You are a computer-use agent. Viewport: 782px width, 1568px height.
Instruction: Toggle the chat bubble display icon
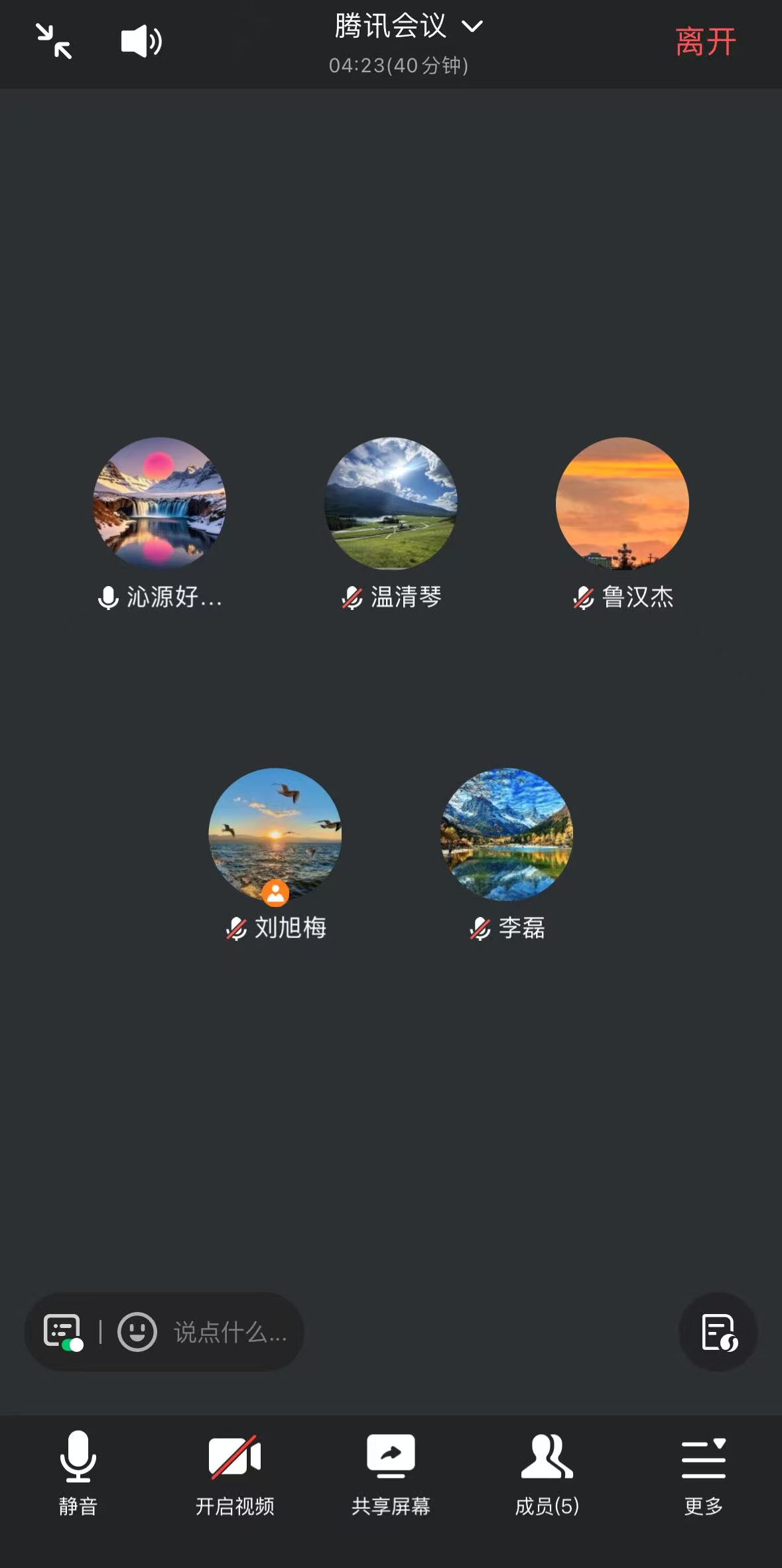pyautogui.click(x=63, y=1332)
